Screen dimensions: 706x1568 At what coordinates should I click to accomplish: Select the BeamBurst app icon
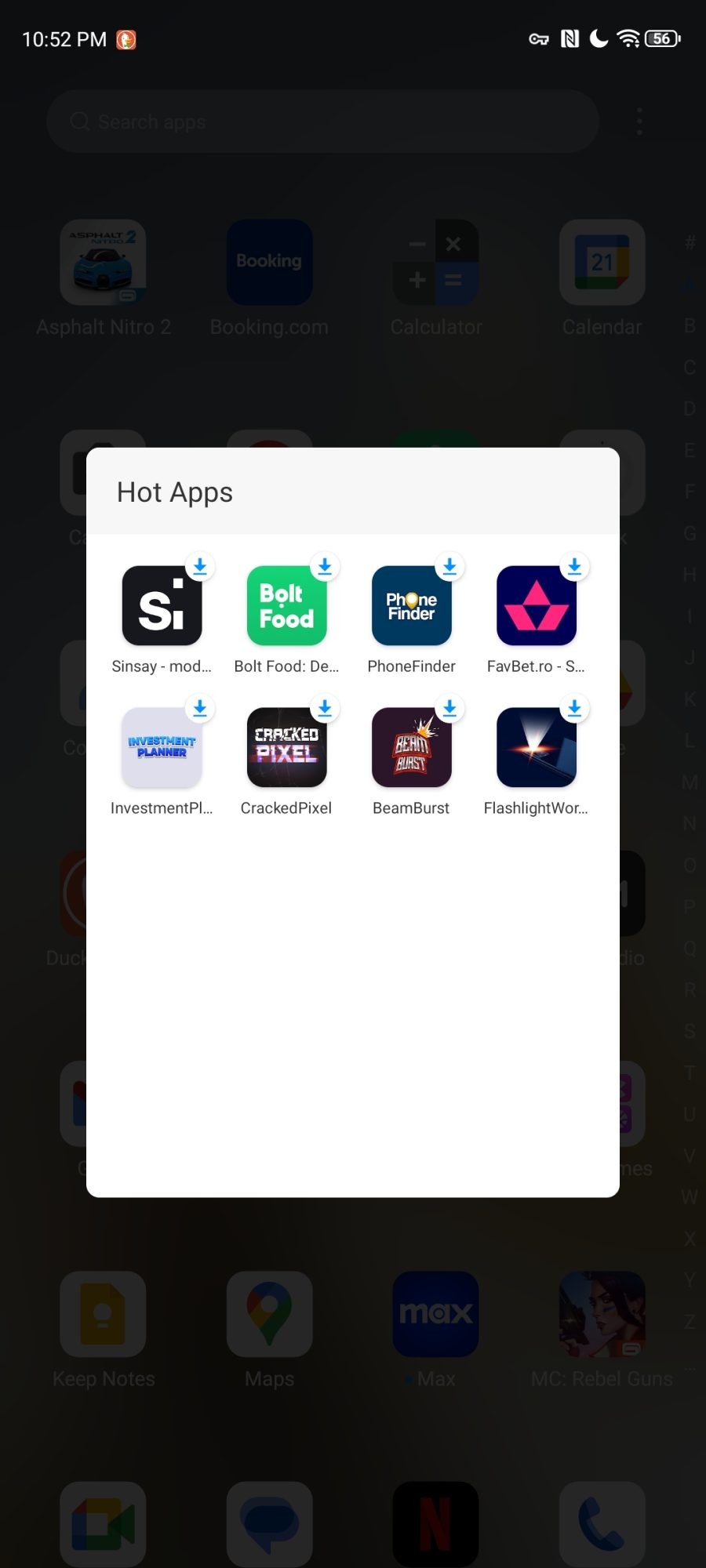pyautogui.click(x=411, y=748)
